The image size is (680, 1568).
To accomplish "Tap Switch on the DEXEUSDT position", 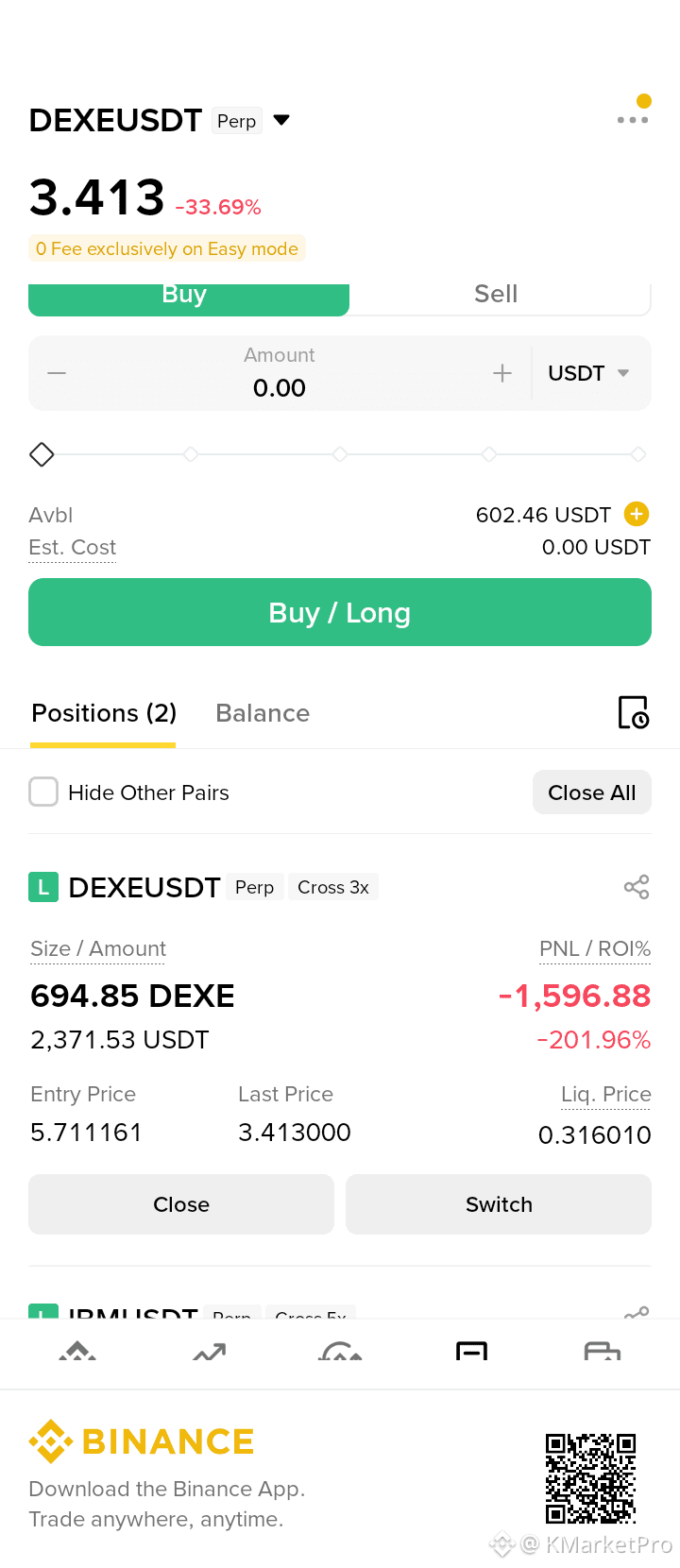I will click(499, 1204).
